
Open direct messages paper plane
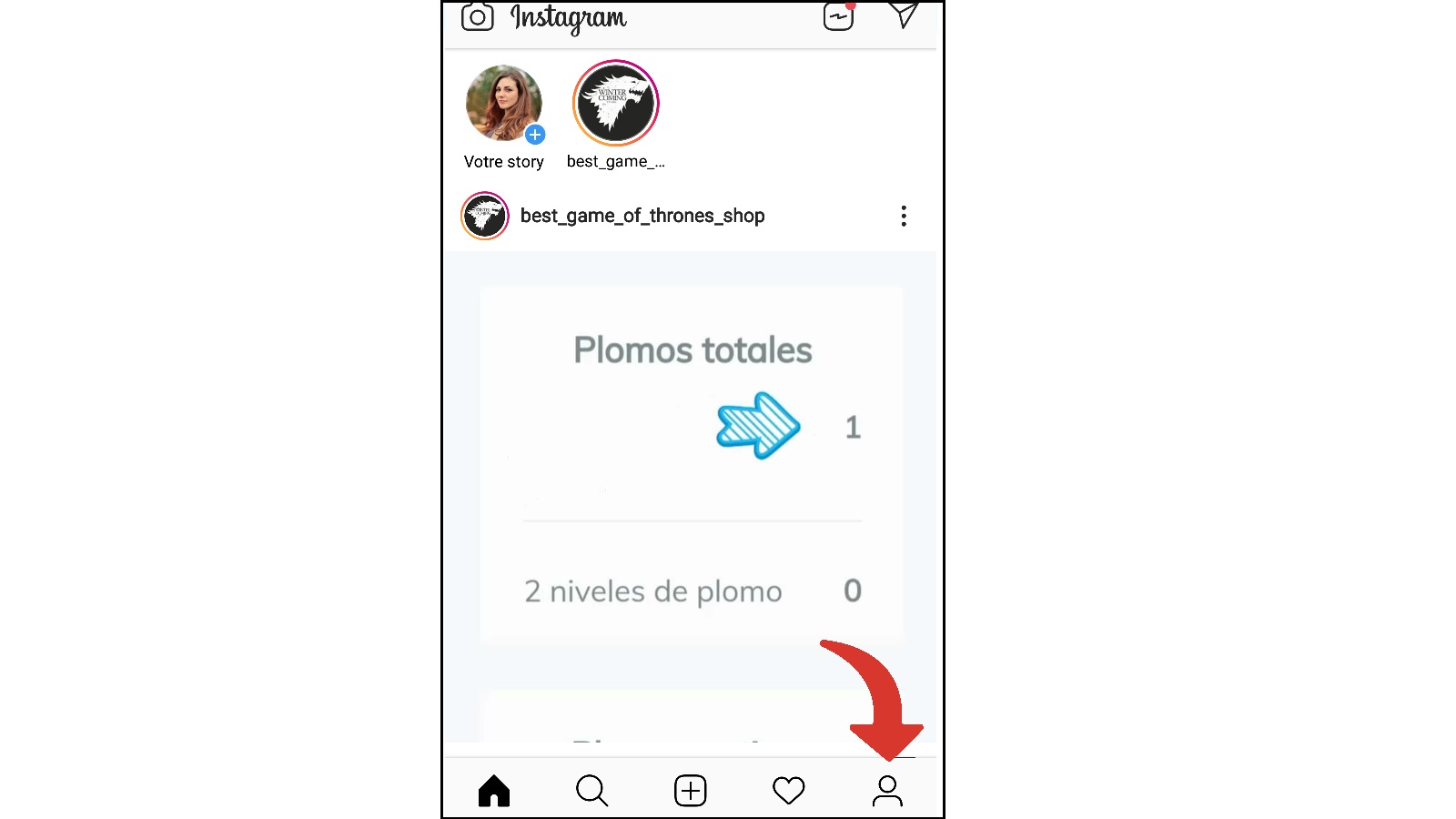903,15
